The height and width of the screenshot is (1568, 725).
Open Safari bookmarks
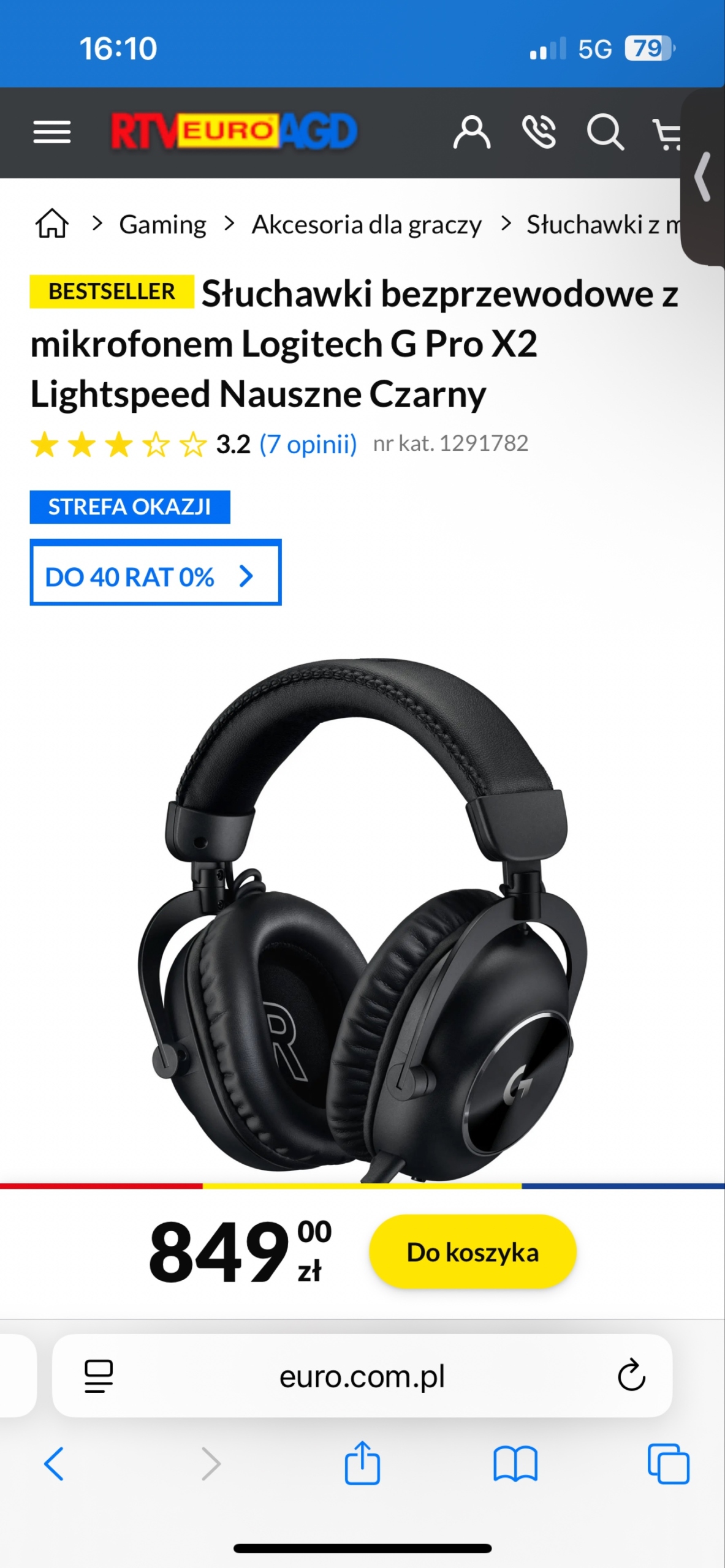[x=515, y=1464]
